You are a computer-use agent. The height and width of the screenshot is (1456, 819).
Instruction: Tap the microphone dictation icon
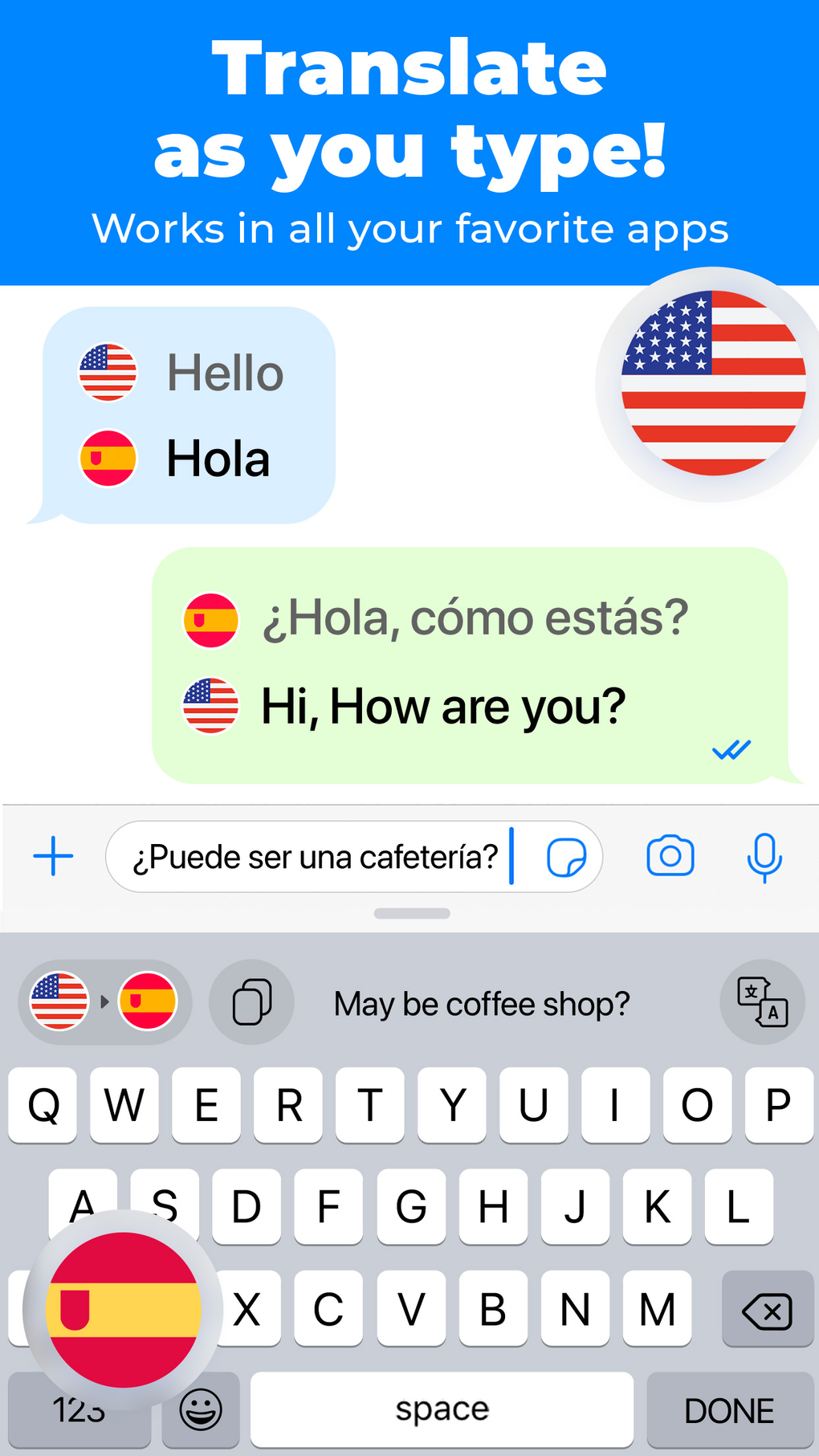coord(764,856)
